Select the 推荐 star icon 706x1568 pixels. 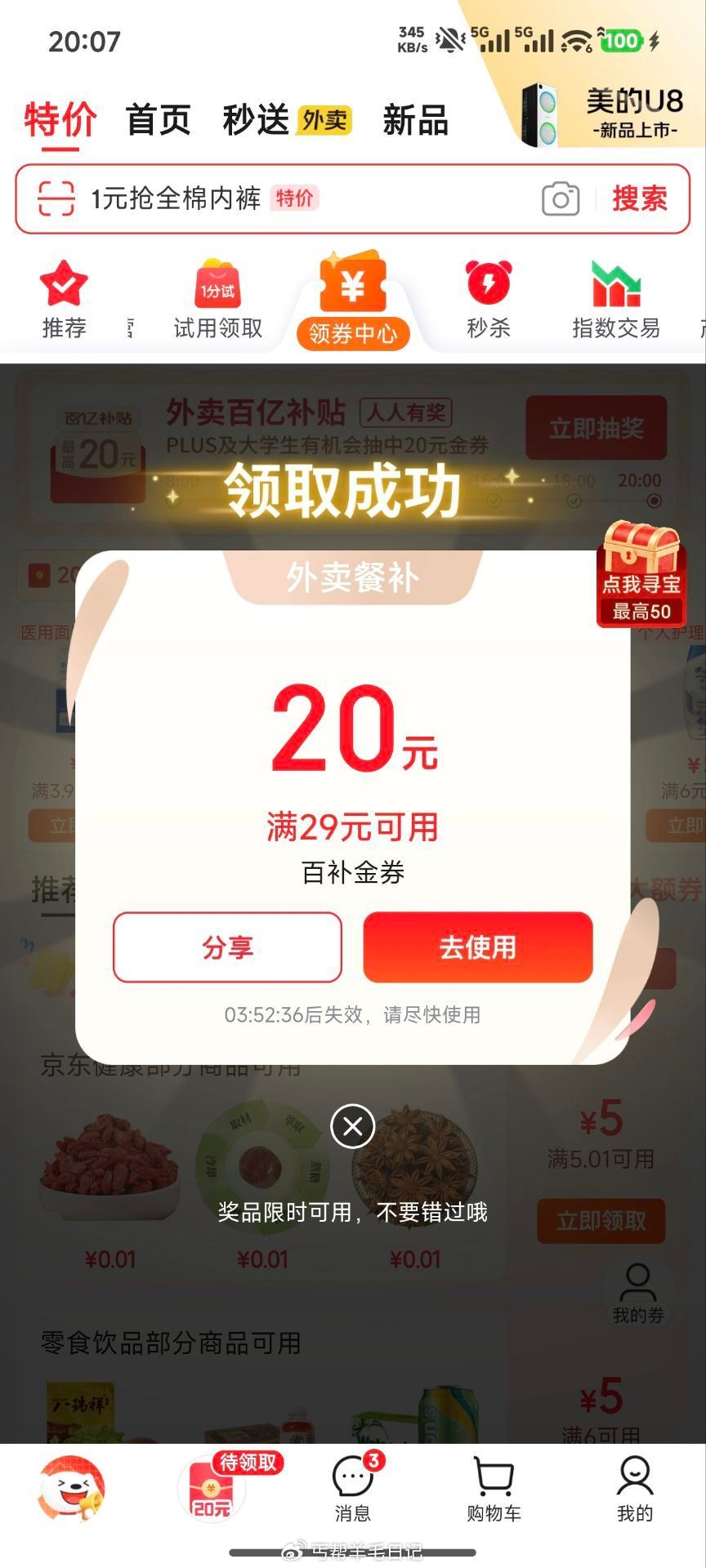(x=65, y=286)
